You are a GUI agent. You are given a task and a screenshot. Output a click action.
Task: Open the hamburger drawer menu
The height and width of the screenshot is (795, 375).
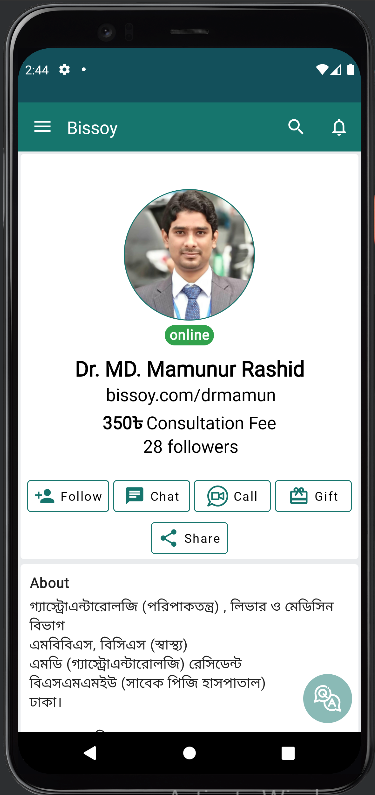tap(42, 127)
